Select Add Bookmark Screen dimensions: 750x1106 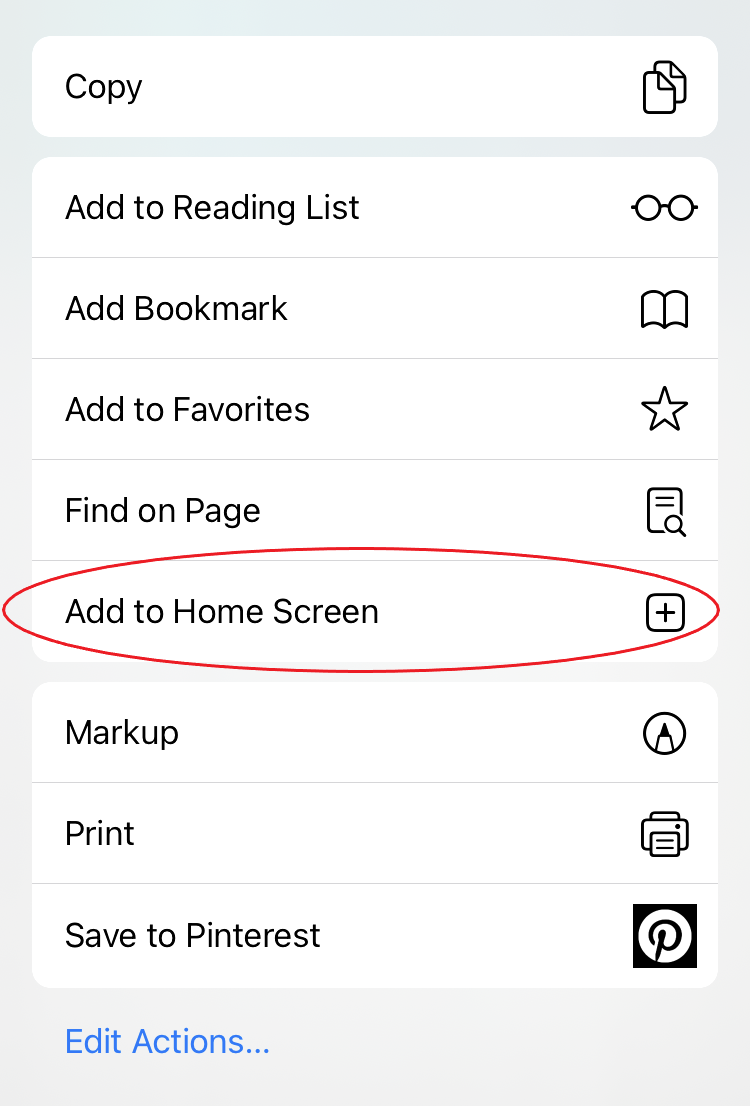(374, 309)
